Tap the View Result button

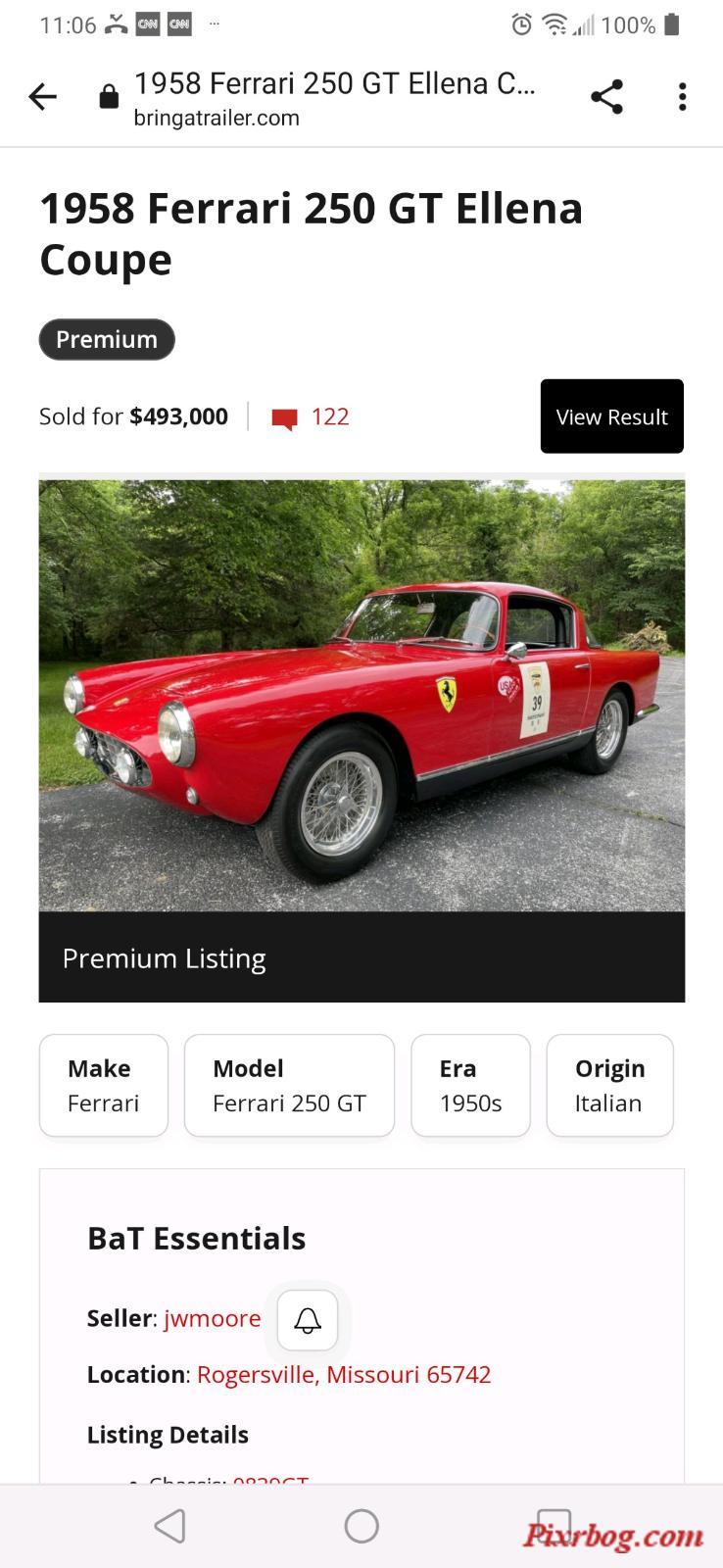point(611,416)
